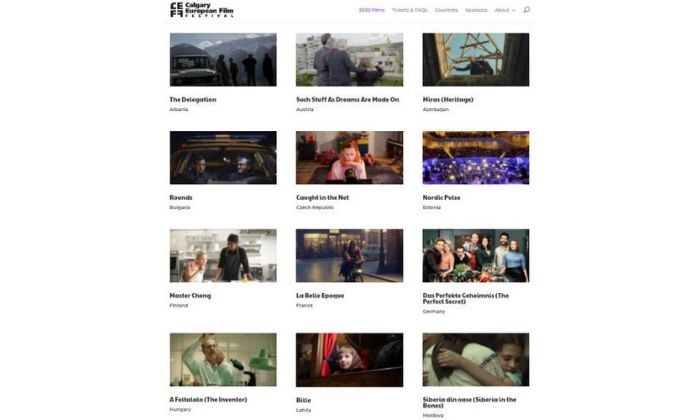Open the Countries menu item
Image resolution: width=700 pixels, height=420 pixels.
click(446, 10)
